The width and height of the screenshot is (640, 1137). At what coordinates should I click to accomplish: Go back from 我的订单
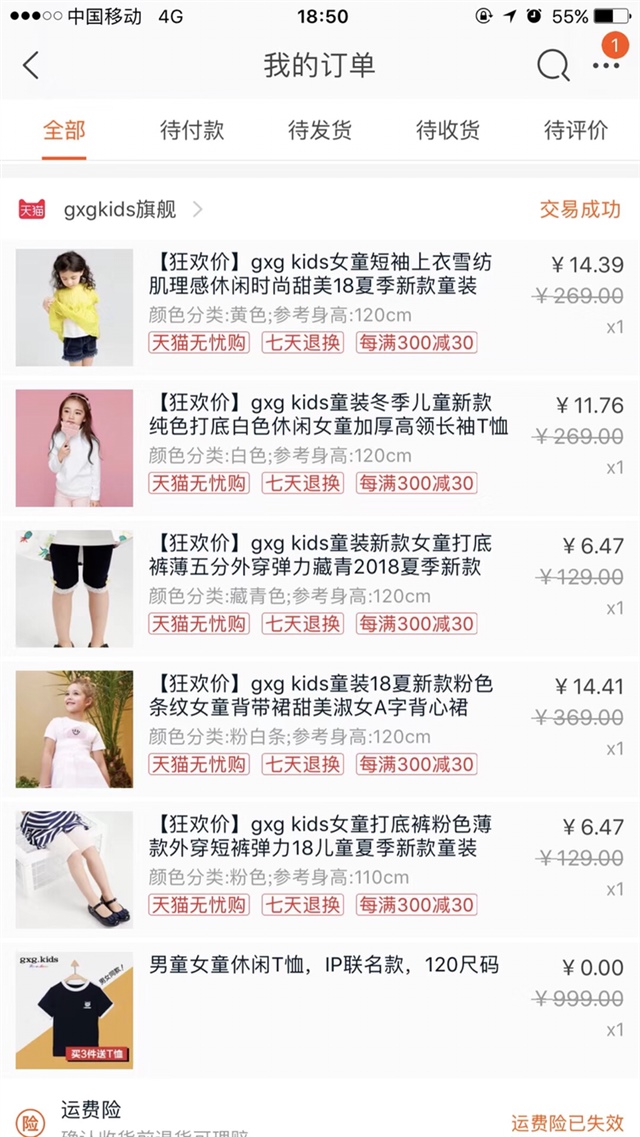click(31, 66)
